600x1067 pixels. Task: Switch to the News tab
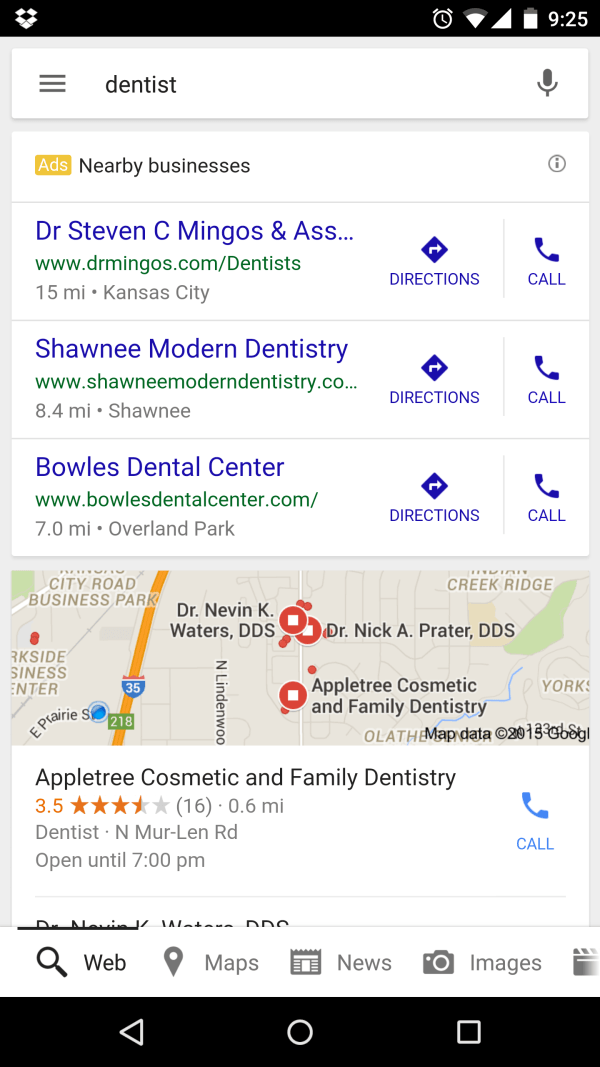341,962
